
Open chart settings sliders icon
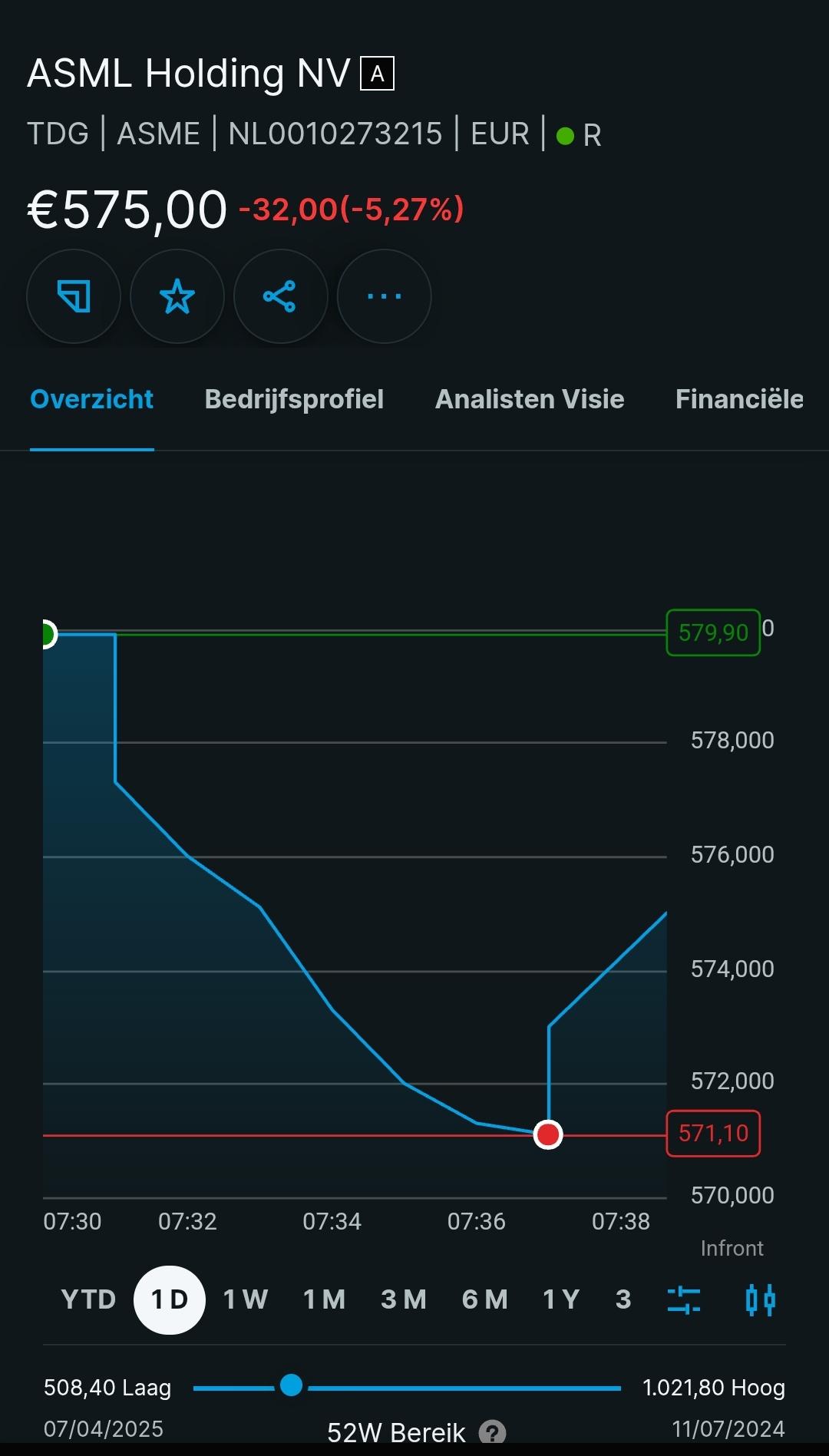684,1299
